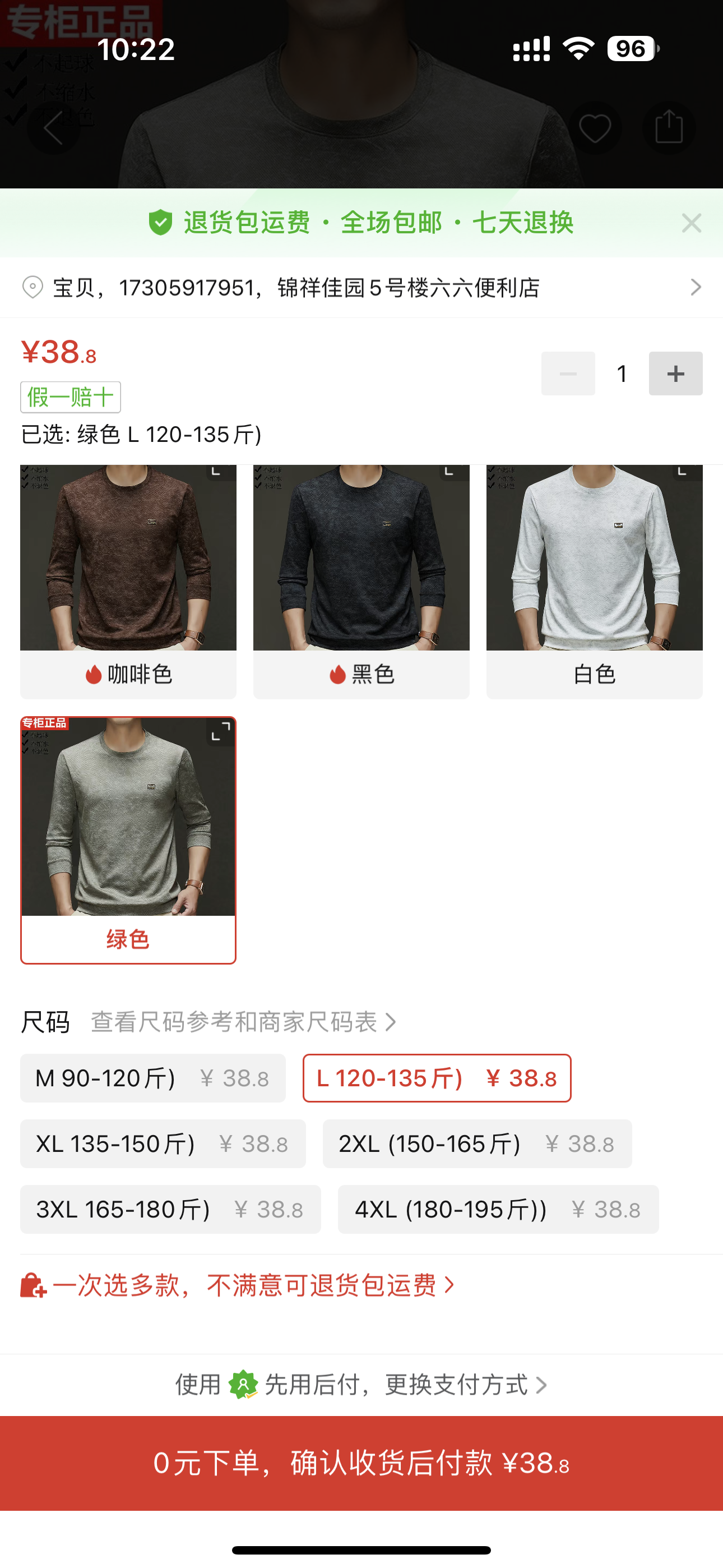Screen dimensions: 723x1568
Task: Open the delivery address row
Action: (361, 287)
